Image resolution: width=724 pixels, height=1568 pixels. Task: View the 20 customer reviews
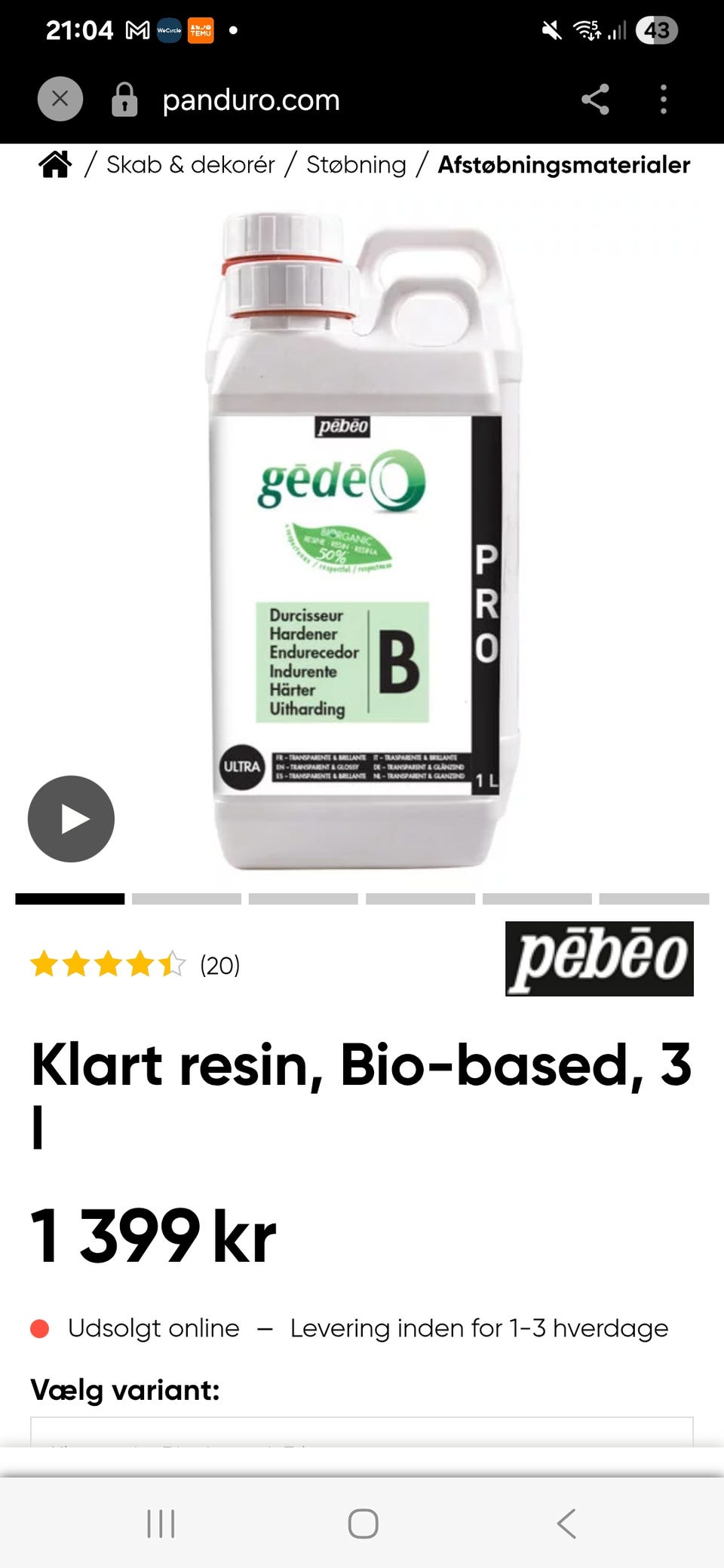[x=219, y=965]
